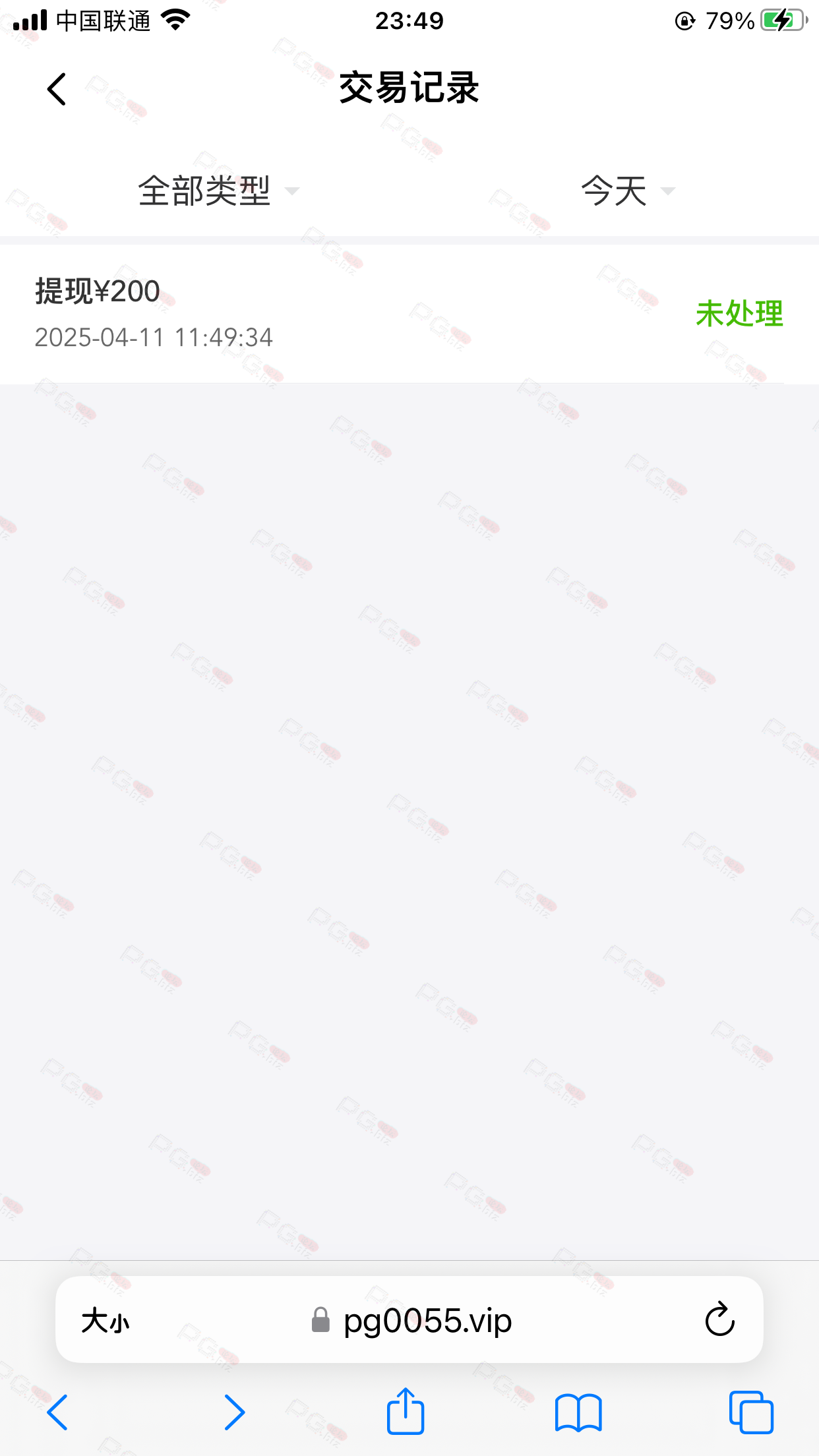Show all open Safari tabs
819x1456 pixels.
(x=751, y=1412)
